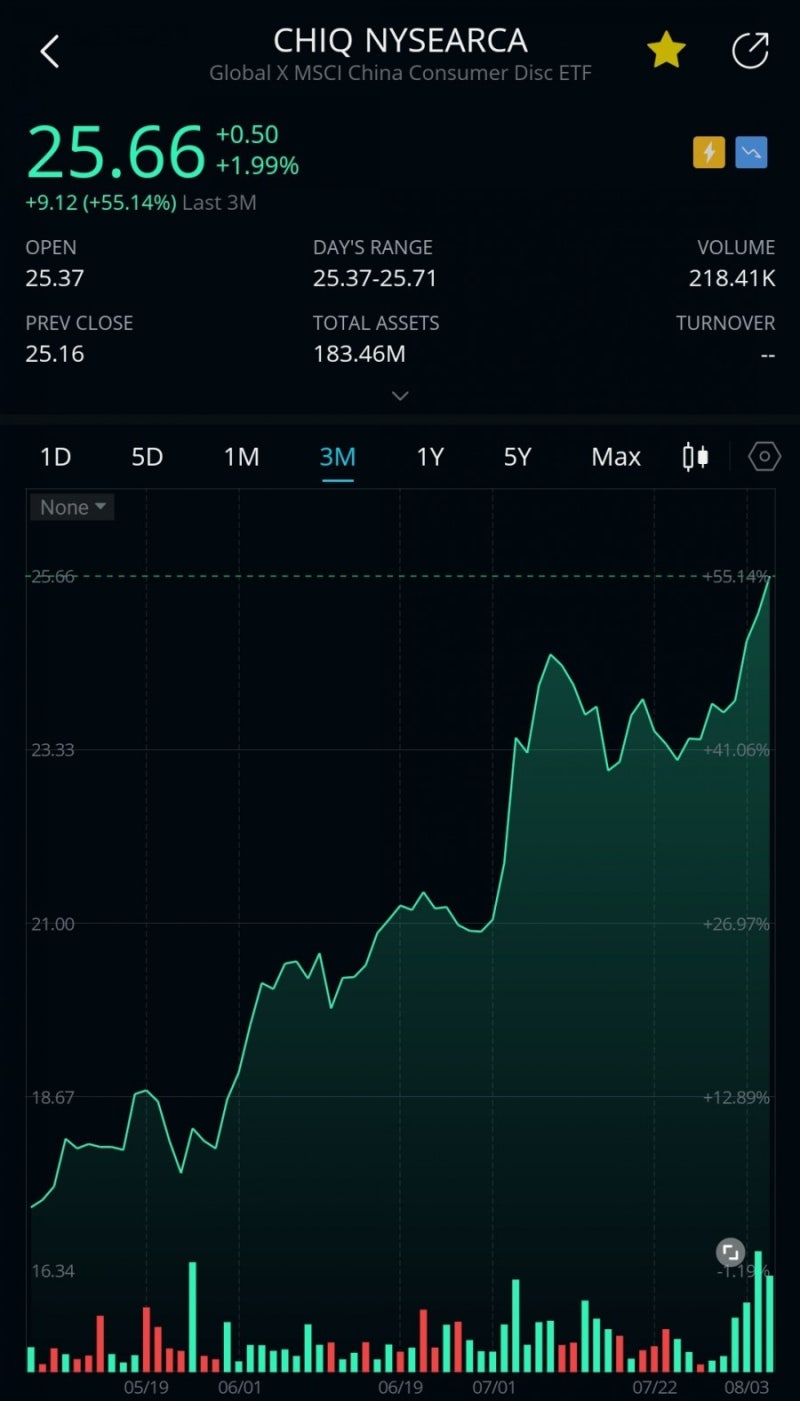Image resolution: width=800 pixels, height=1401 pixels.
Task: Open chart settings hexagon icon
Action: pyautogui.click(x=764, y=457)
